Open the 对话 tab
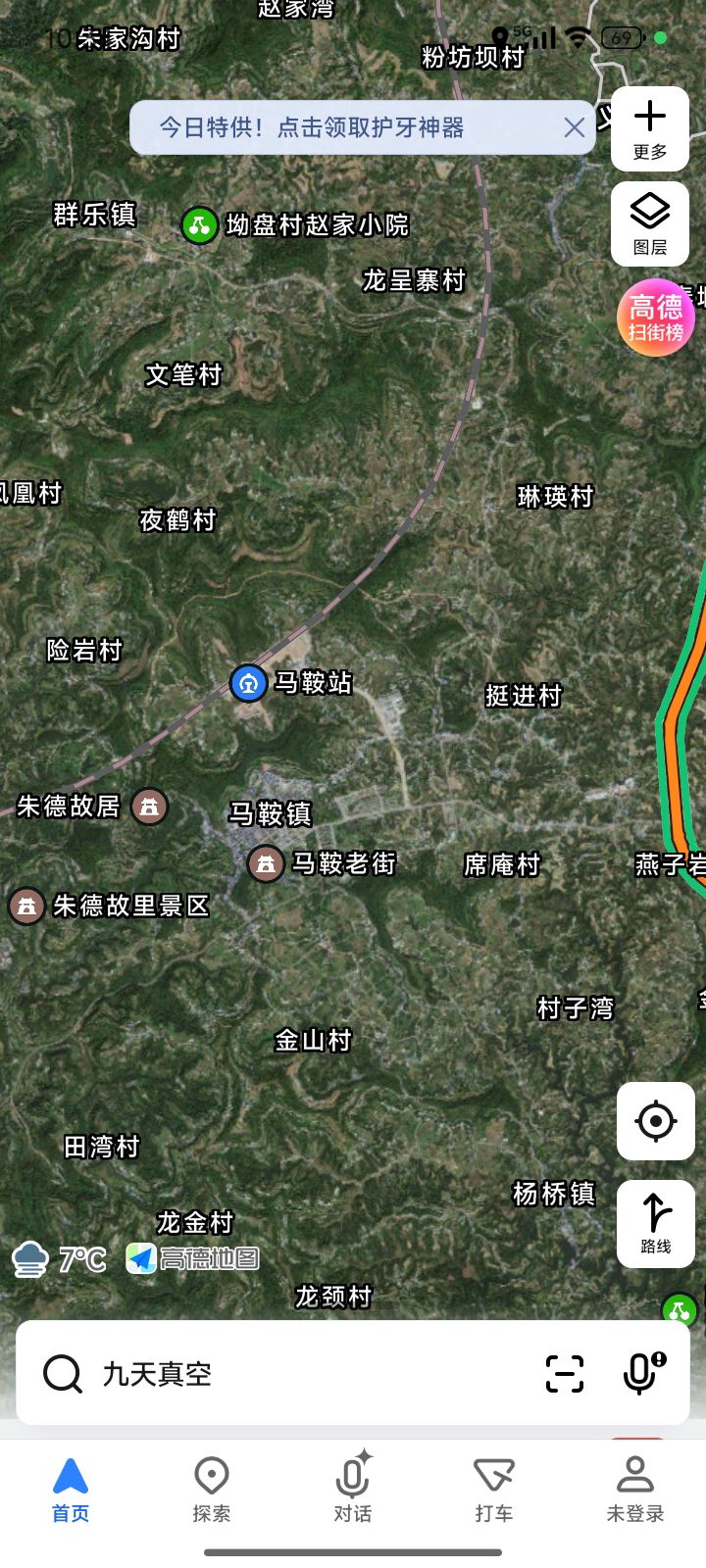 click(353, 1490)
